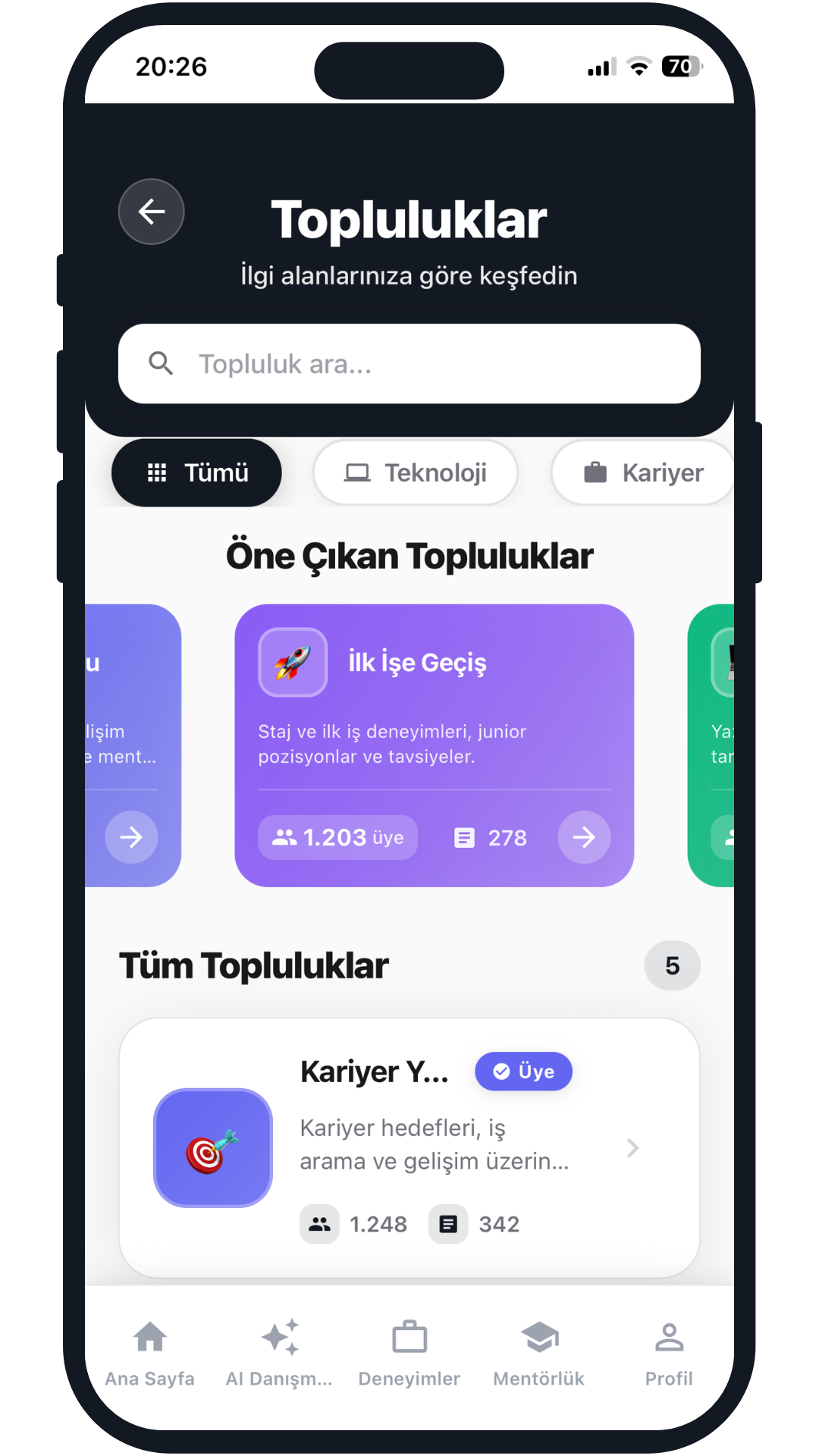Switch to the Tümü filter tab
Image resolution: width=819 pixels, height=1456 pixels.
196,472
